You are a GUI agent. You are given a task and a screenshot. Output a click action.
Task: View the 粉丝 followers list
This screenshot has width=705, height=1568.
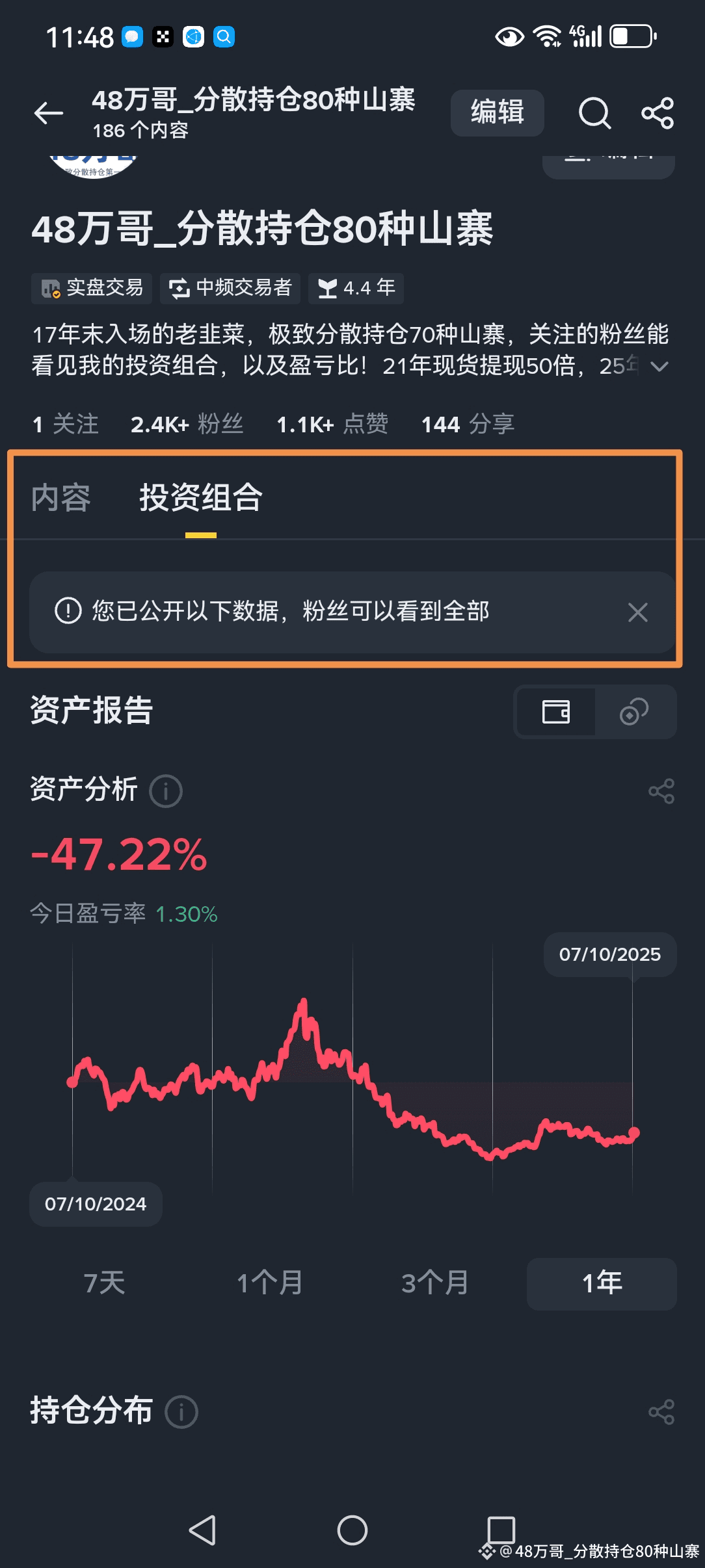pos(187,425)
